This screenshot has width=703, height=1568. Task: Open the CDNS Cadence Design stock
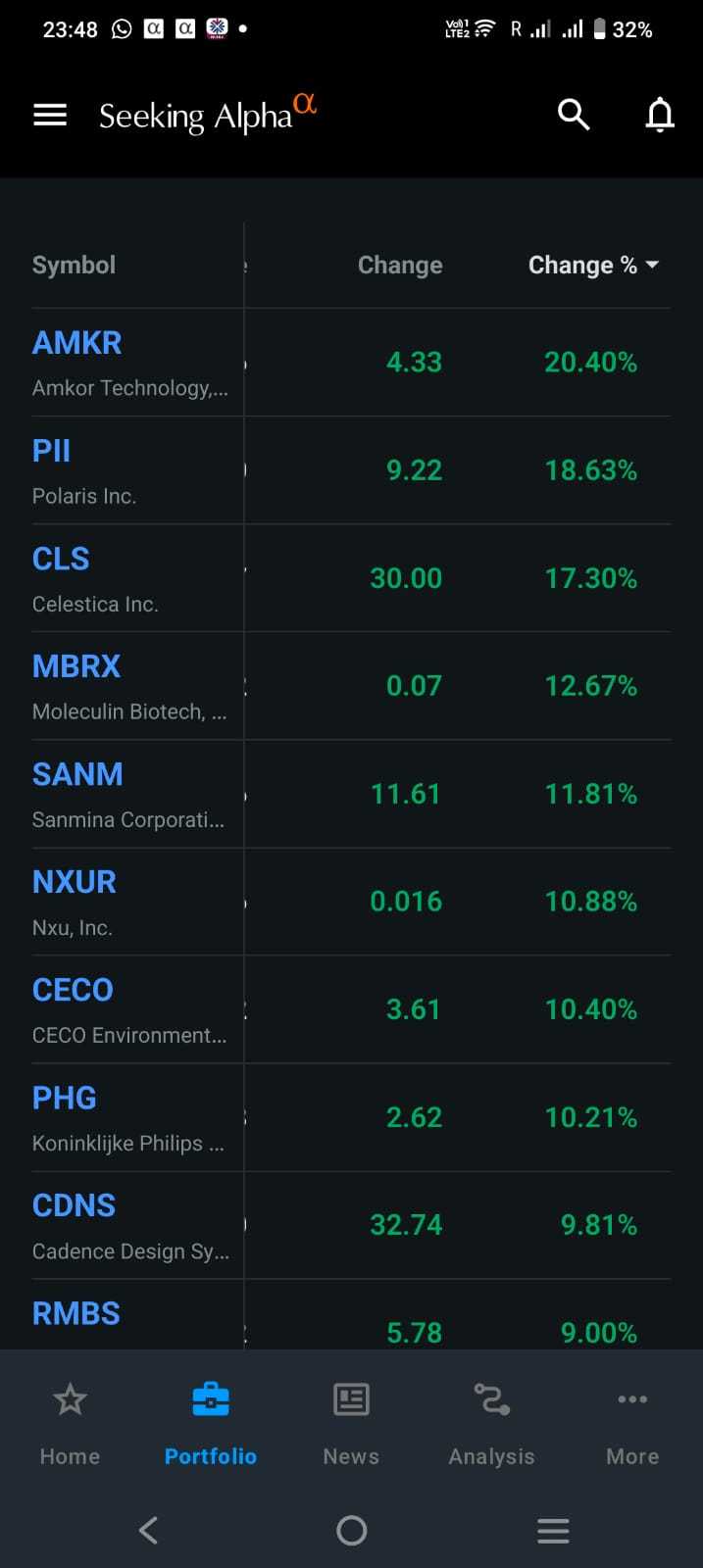coord(130,1225)
